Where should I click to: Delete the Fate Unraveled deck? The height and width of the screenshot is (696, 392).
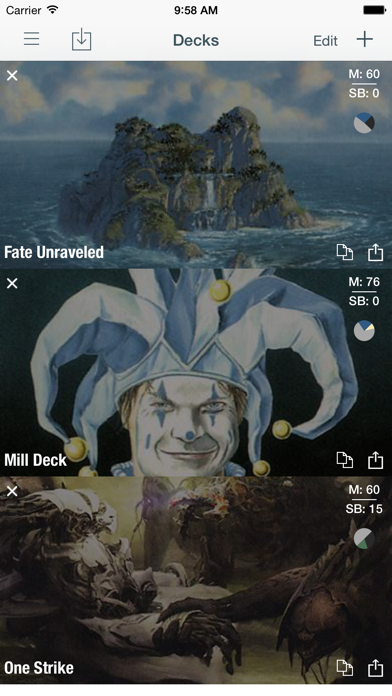pos(12,75)
